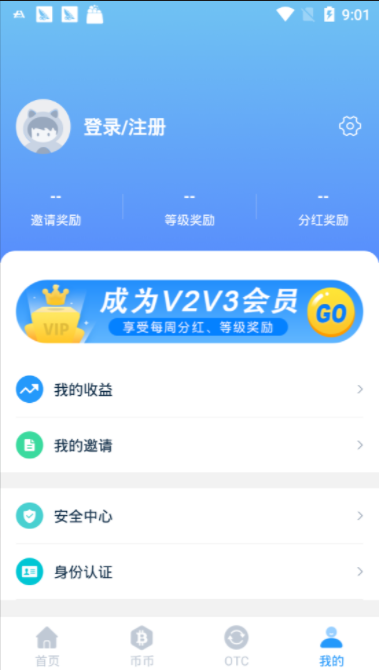
Task: Tap 登录/注册 to log in
Action: point(125,127)
